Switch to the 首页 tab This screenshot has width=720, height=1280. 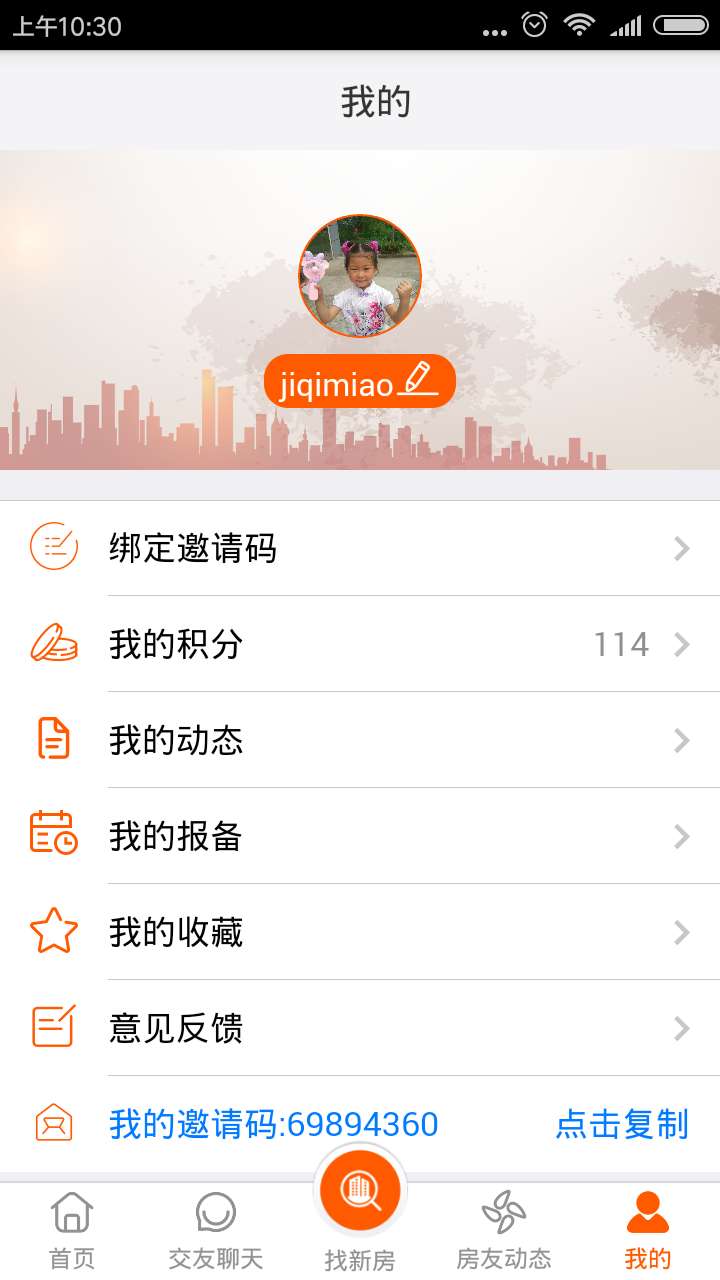[72, 1230]
